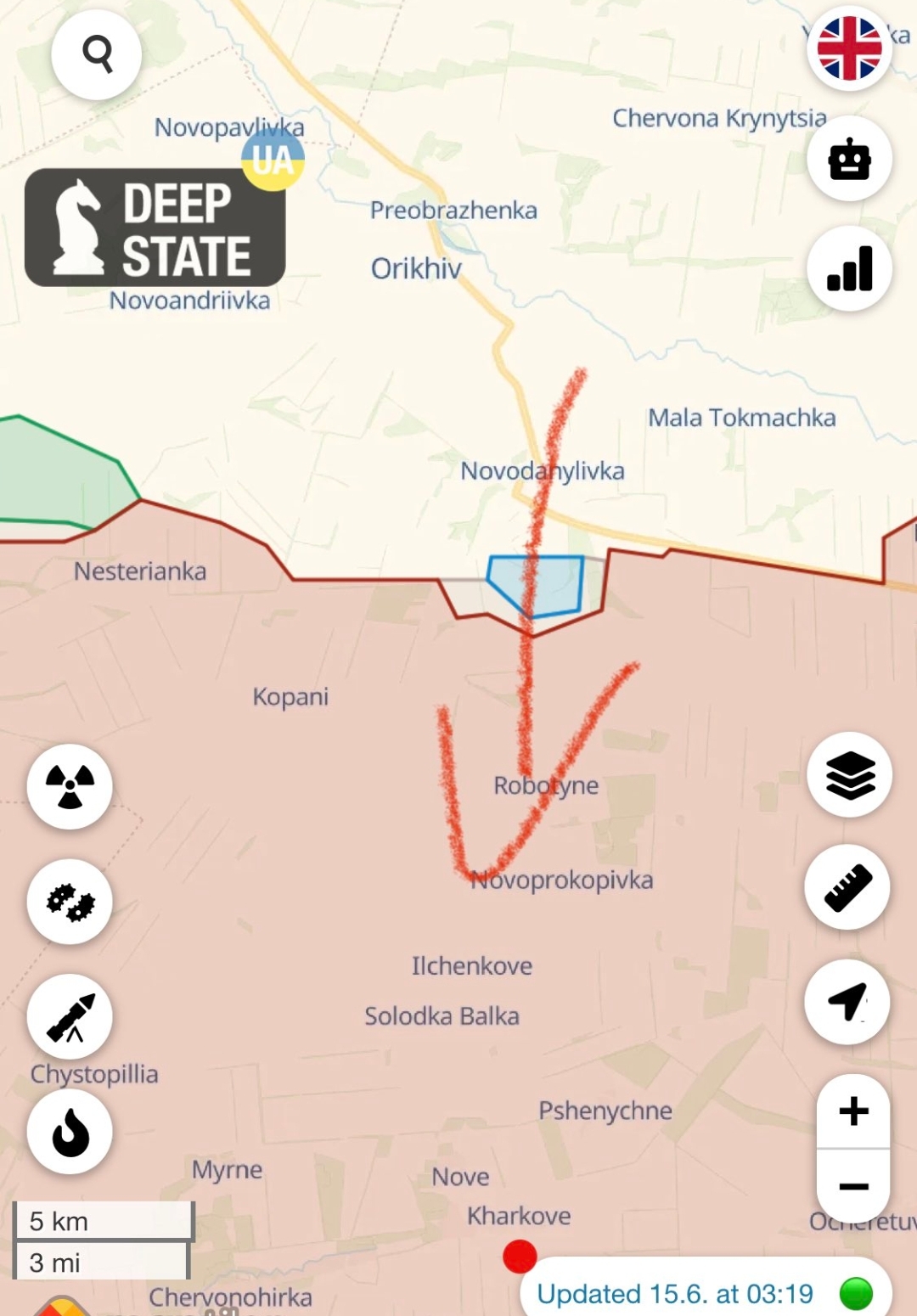Image resolution: width=917 pixels, height=1316 pixels.
Task: Open the statistics bar chart button
Action: [849, 268]
